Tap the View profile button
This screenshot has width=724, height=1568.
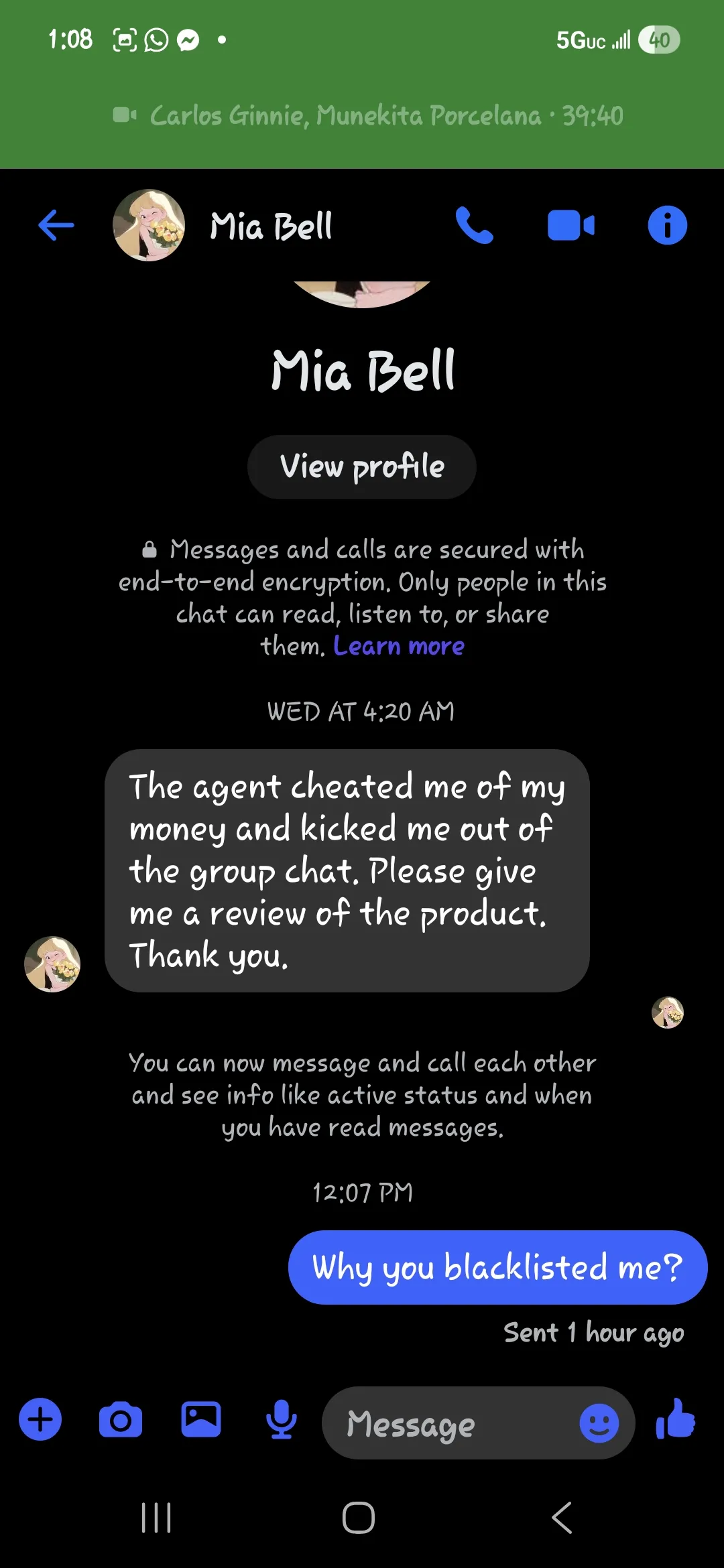pos(362,467)
